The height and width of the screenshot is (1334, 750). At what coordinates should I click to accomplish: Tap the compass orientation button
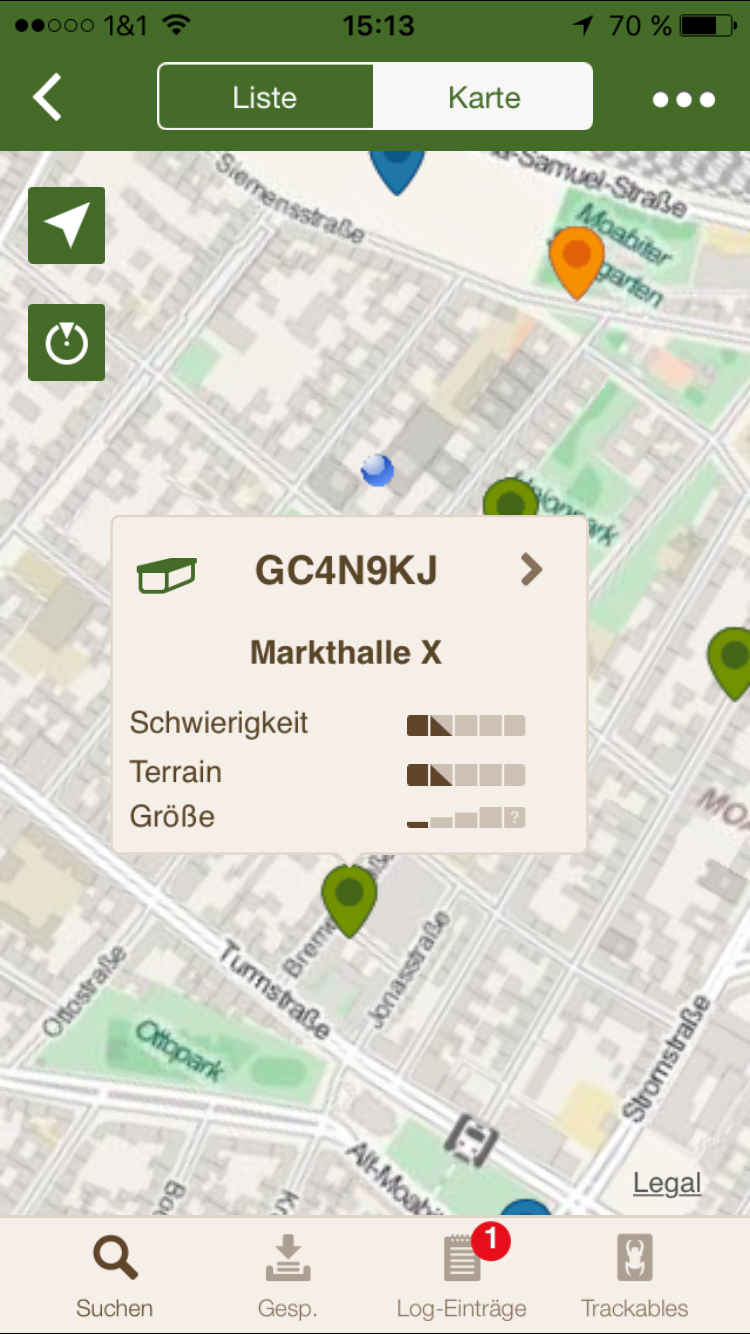66,343
